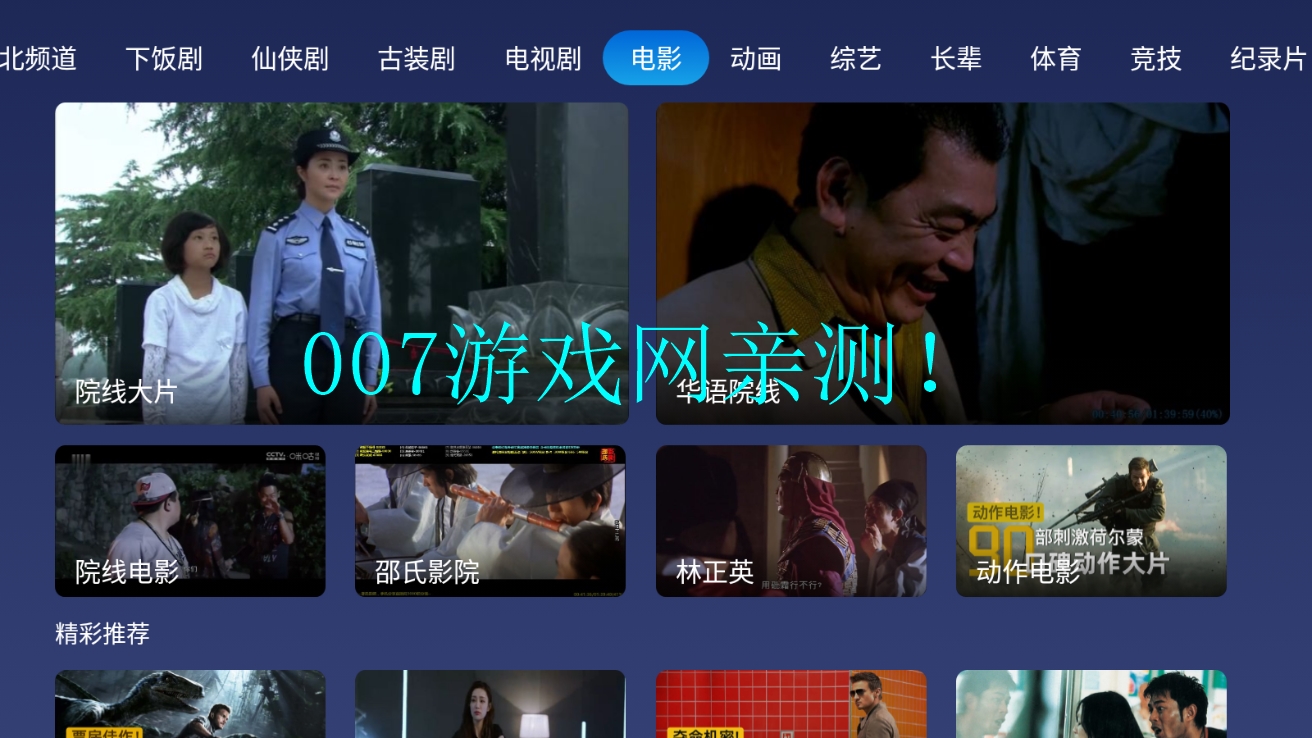Screen dimensions: 1312x738
Task: Open the 院线电影 tile
Action: pyautogui.click(x=190, y=520)
